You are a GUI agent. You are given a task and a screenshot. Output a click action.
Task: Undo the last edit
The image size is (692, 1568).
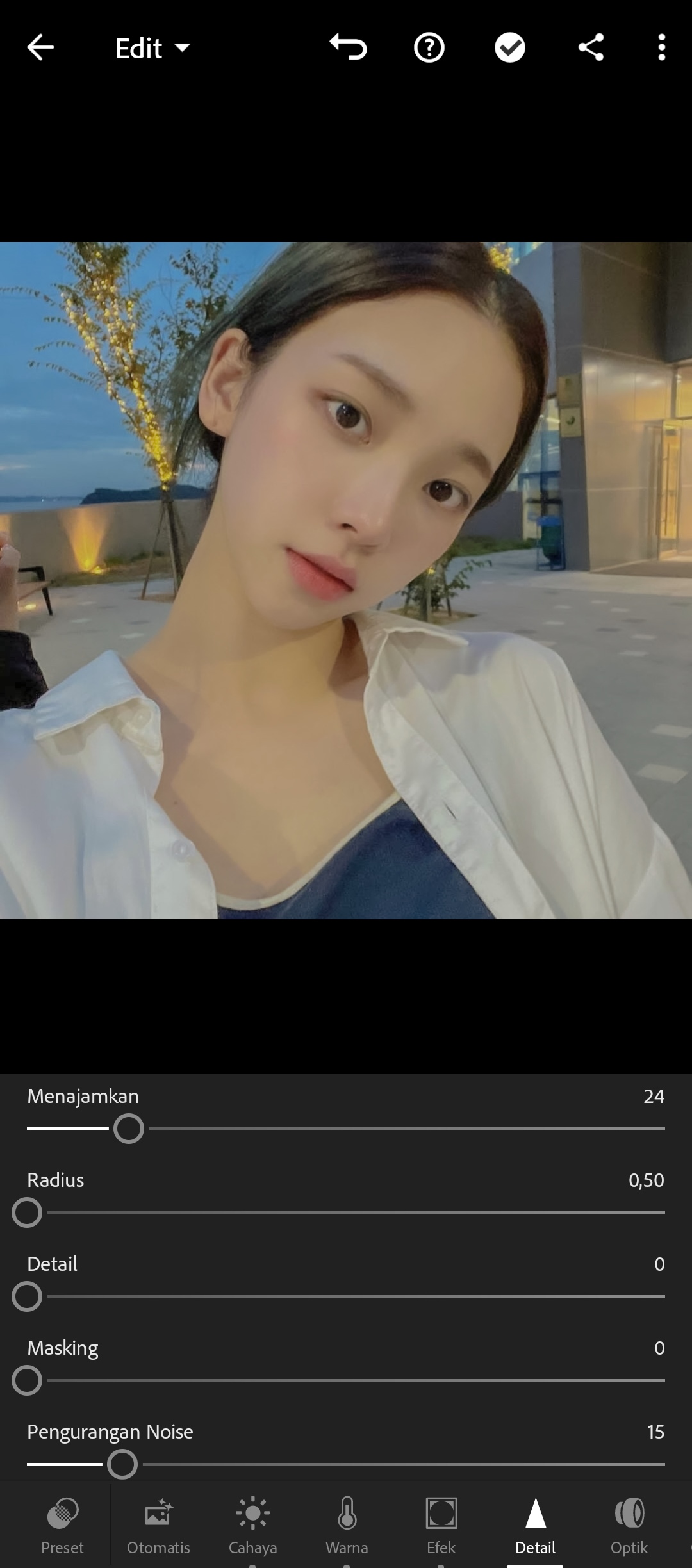coord(349,47)
